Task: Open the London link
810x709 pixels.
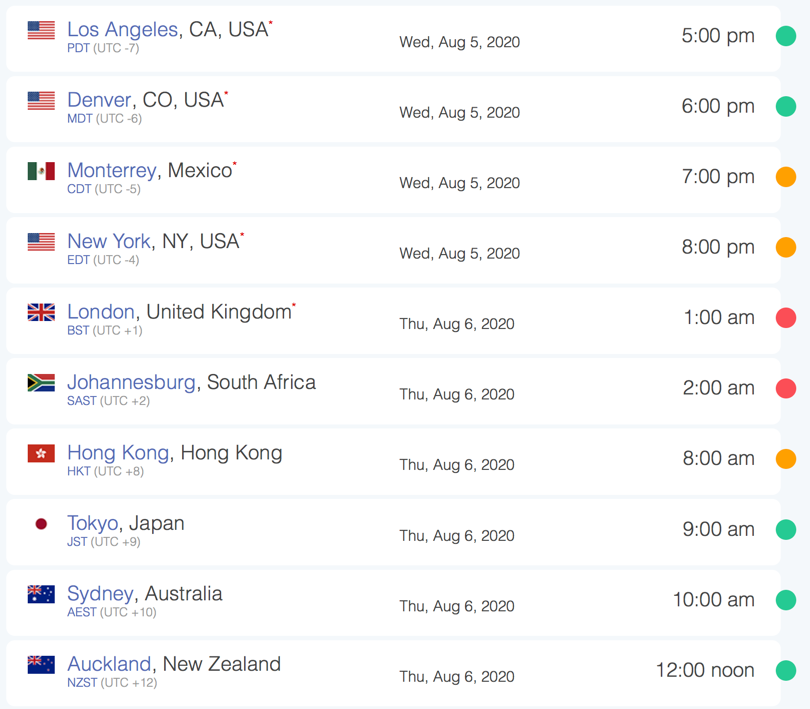Action: [100, 312]
